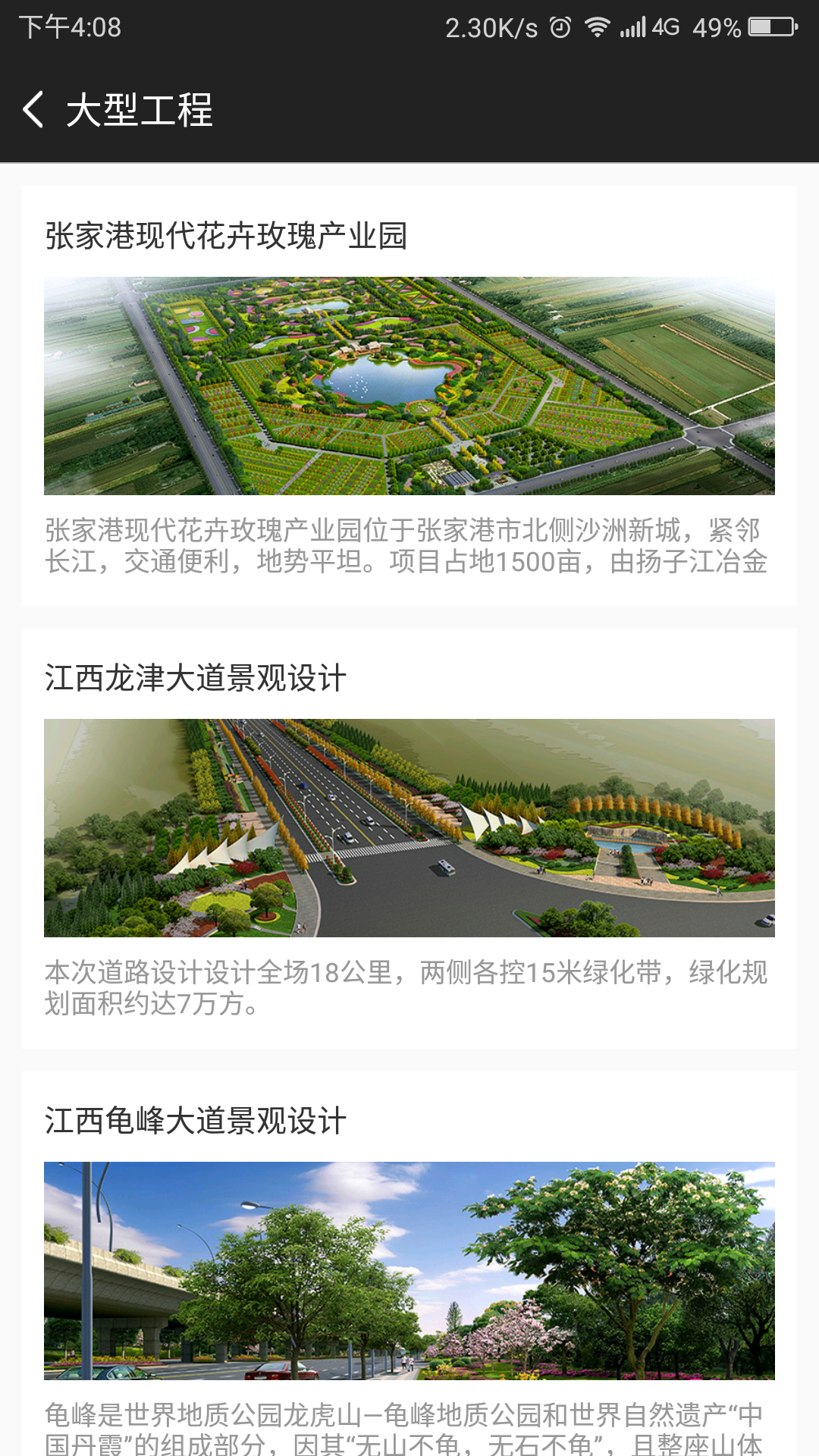Open the 江西龙津大道景观设计 project card
The height and width of the screenshot is (1456, 819).
[x=409, y=838]
